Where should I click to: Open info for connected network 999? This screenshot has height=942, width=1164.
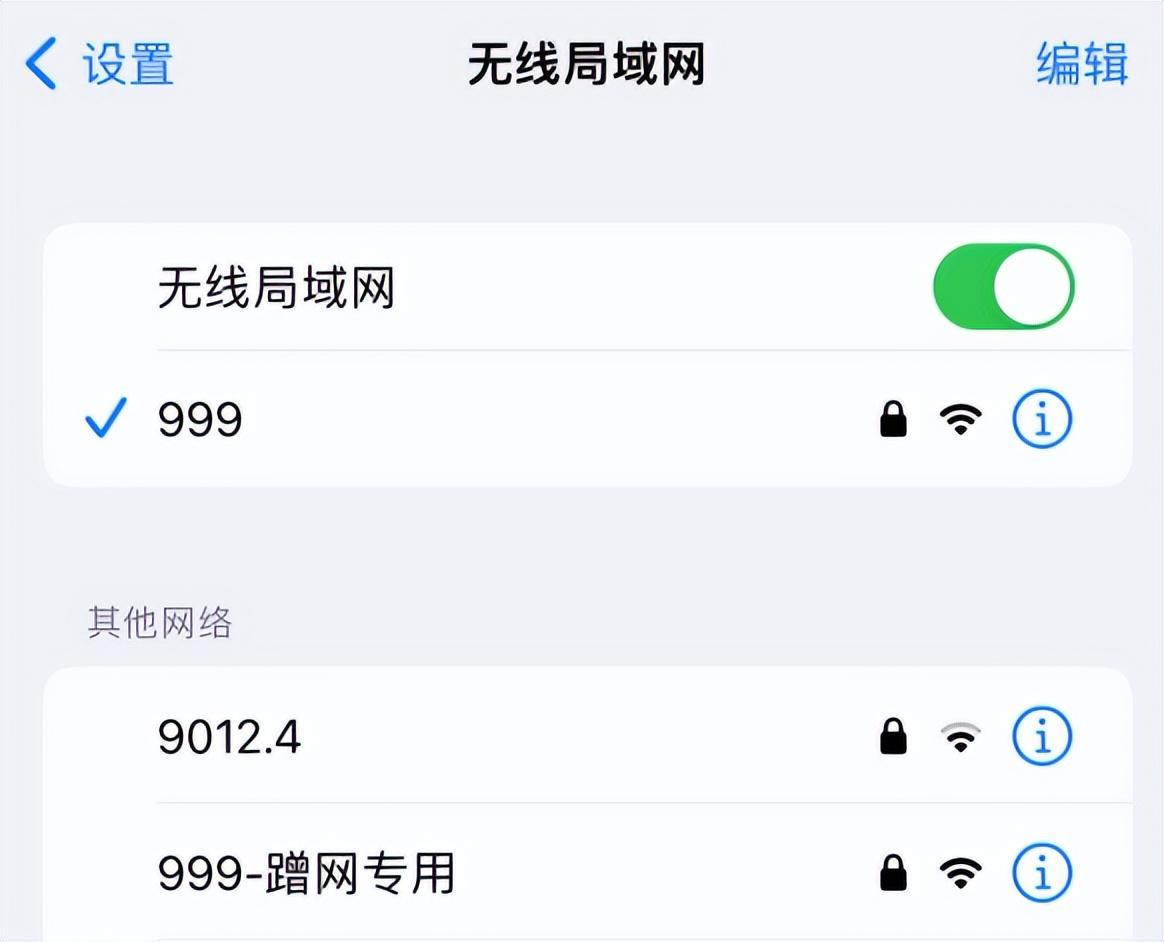point(1041,419)
